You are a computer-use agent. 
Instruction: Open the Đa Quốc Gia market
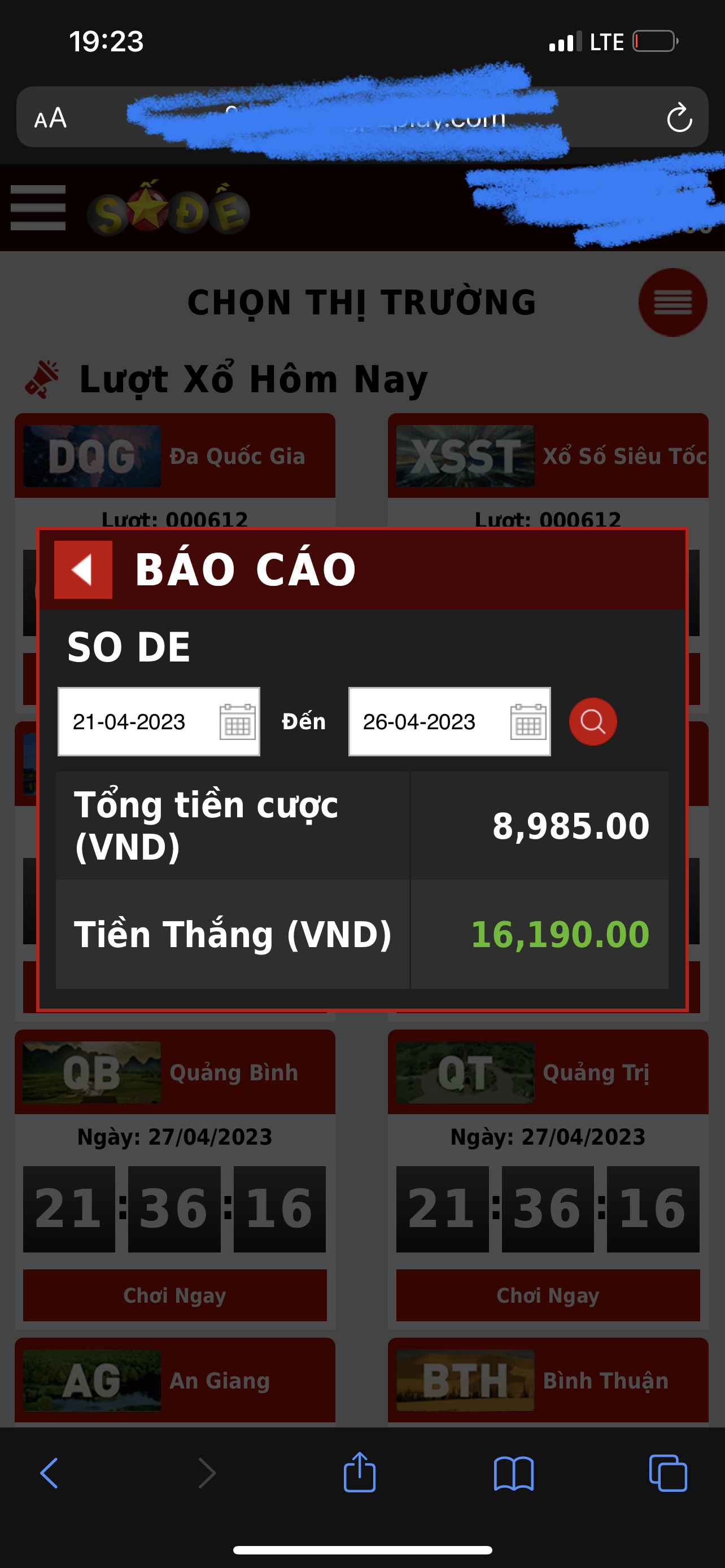174,456
